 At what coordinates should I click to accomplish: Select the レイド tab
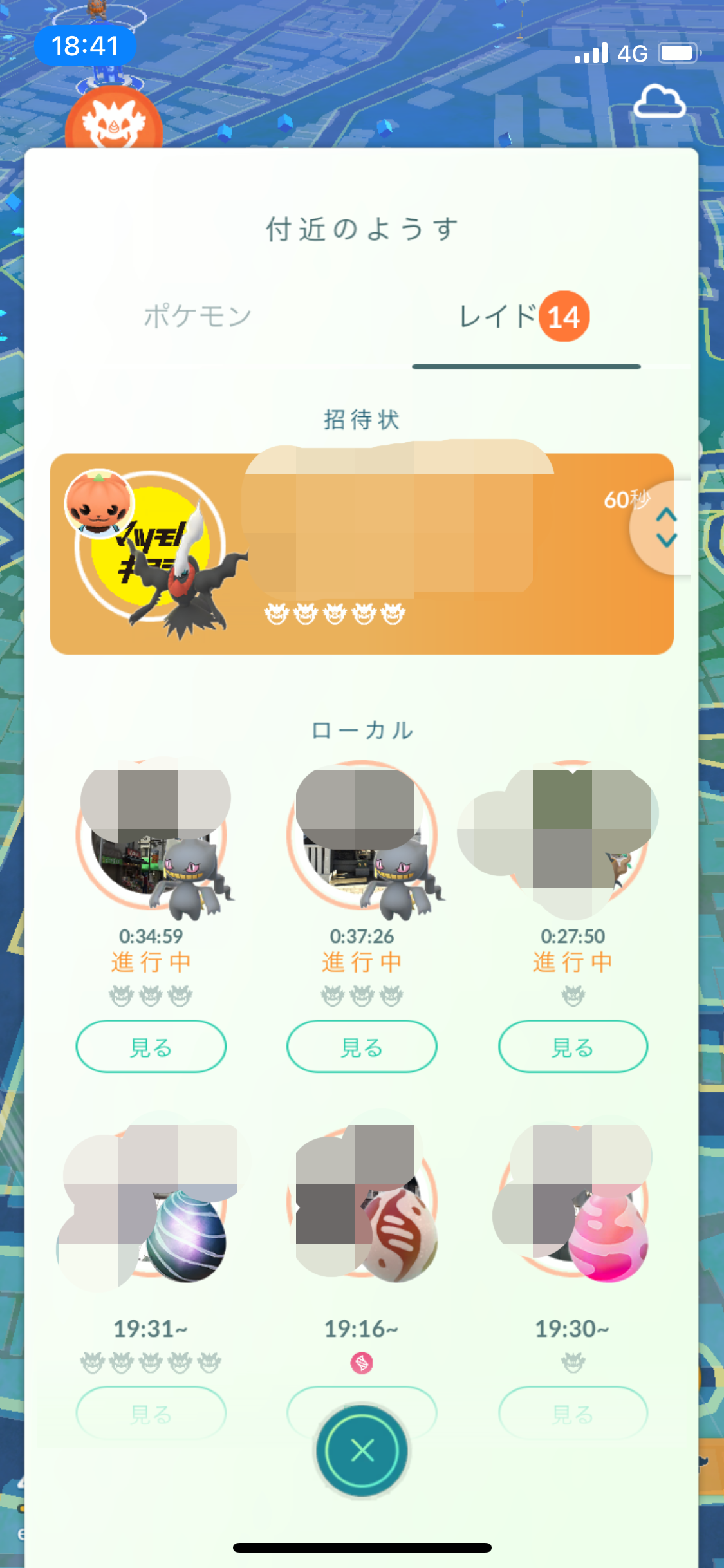(524, 317)
